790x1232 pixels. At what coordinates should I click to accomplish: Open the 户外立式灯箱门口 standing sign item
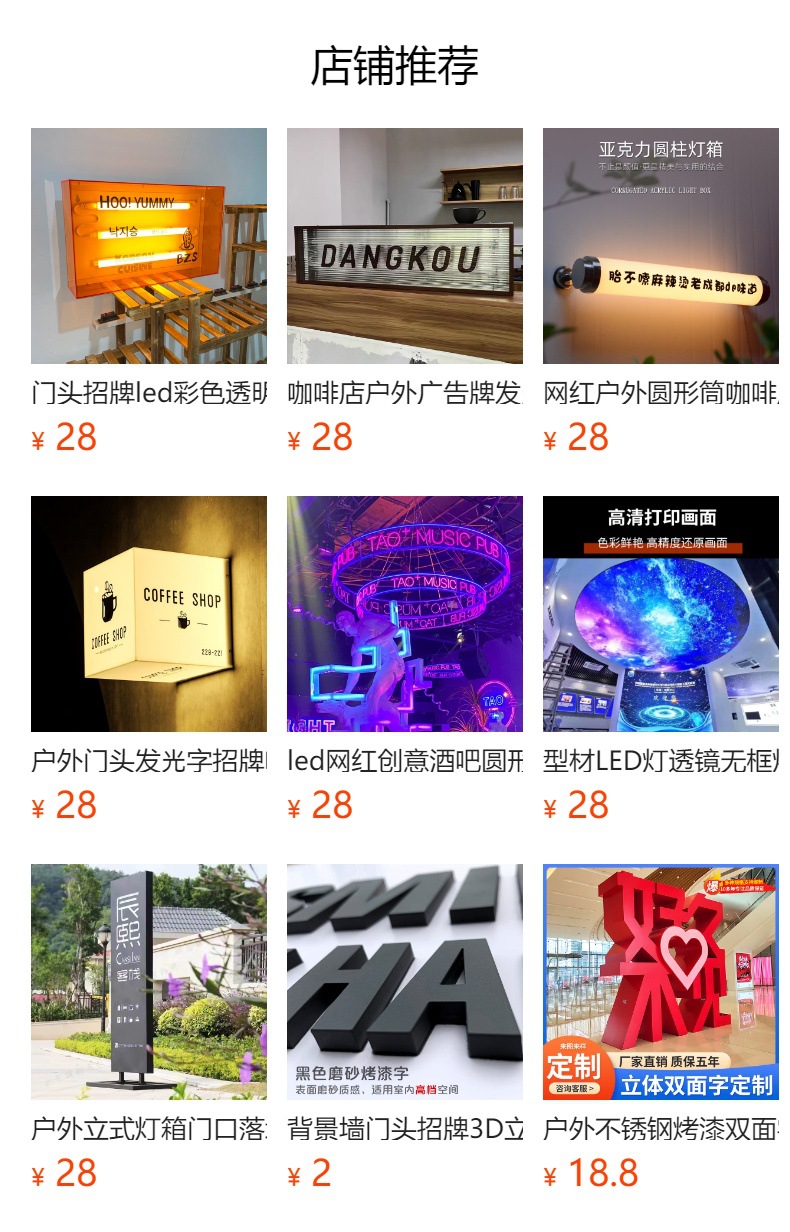tap(148, 982)
